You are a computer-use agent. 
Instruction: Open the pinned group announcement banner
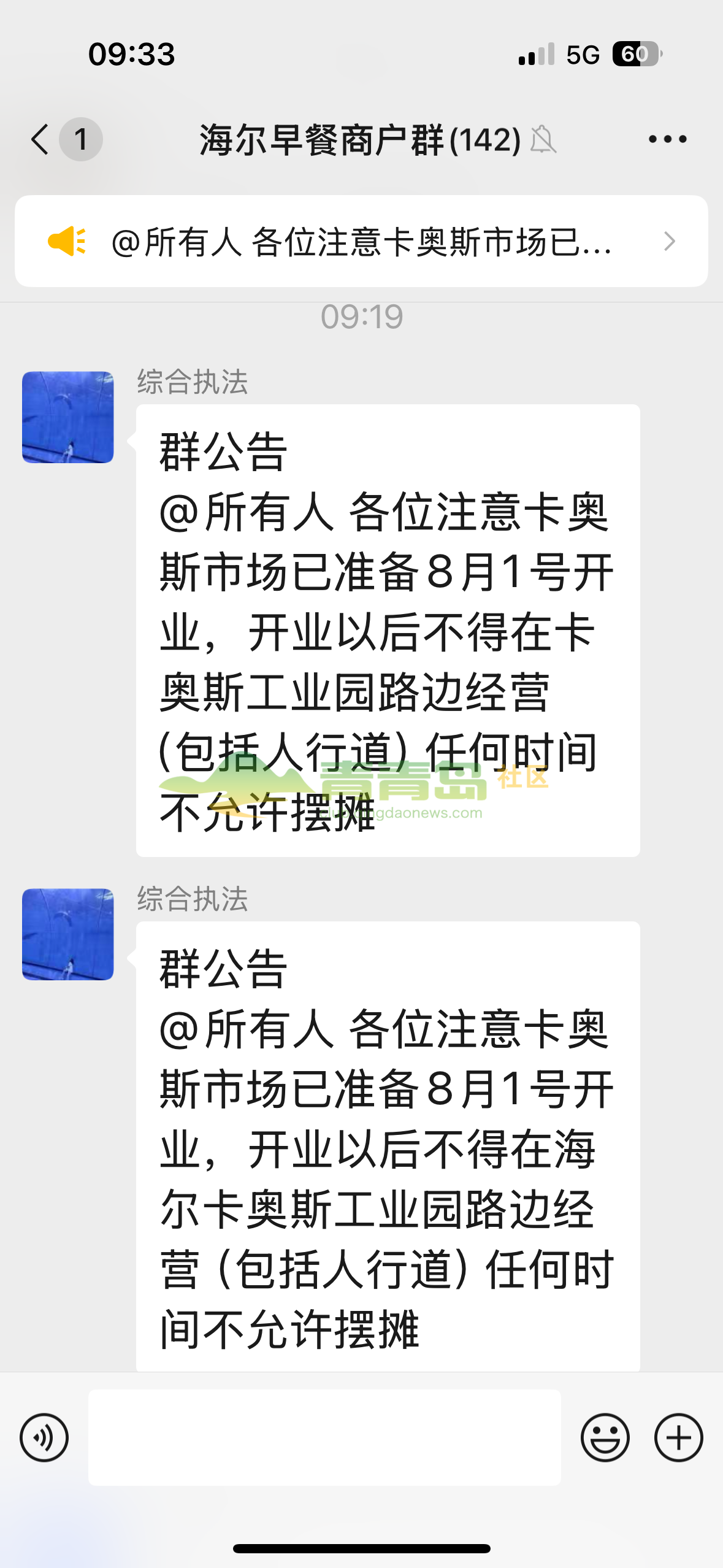(x=361, y=241)
